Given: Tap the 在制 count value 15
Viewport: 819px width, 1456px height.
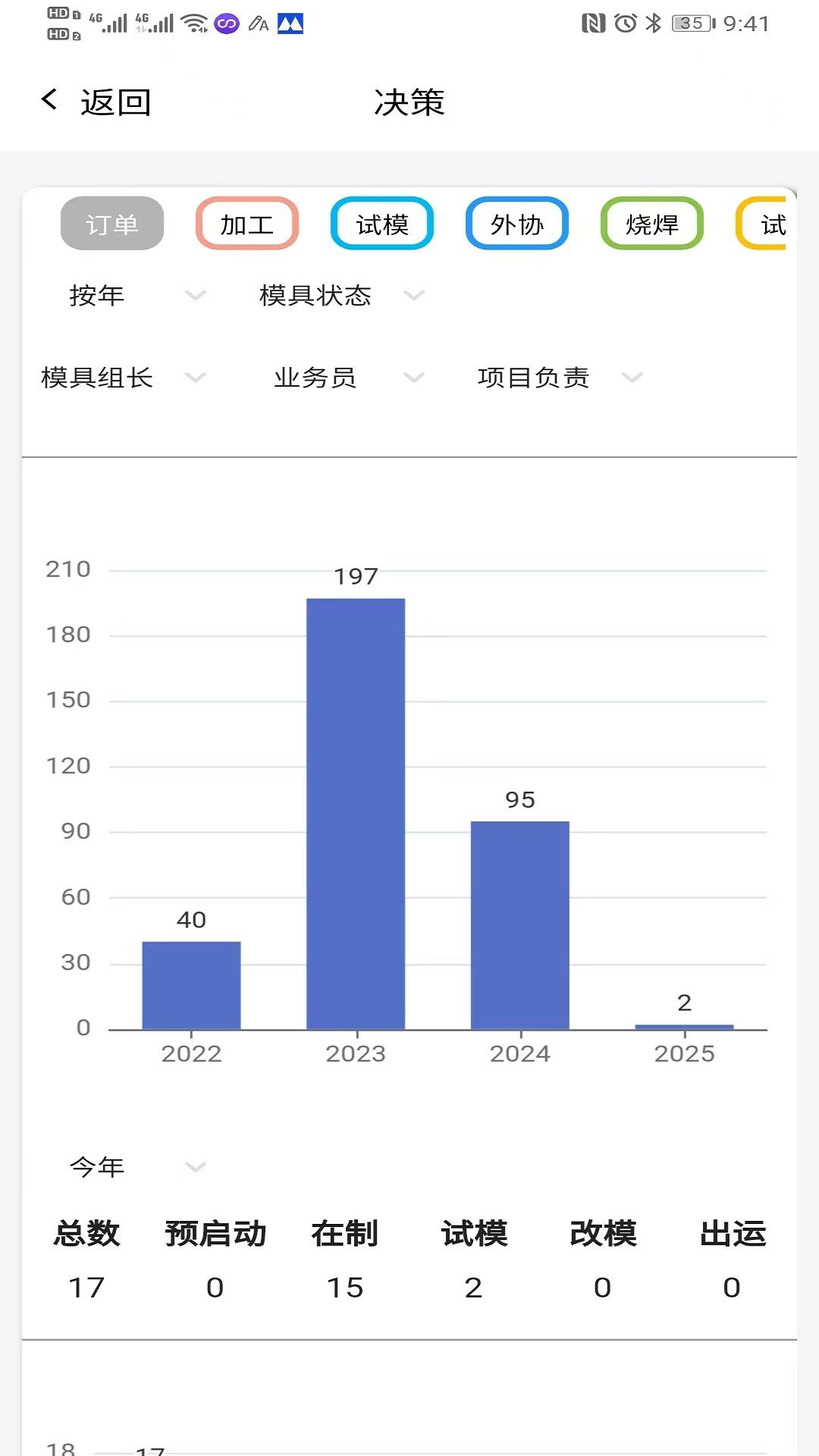Looking at the screenshot, I should [x=345, y=1286].
